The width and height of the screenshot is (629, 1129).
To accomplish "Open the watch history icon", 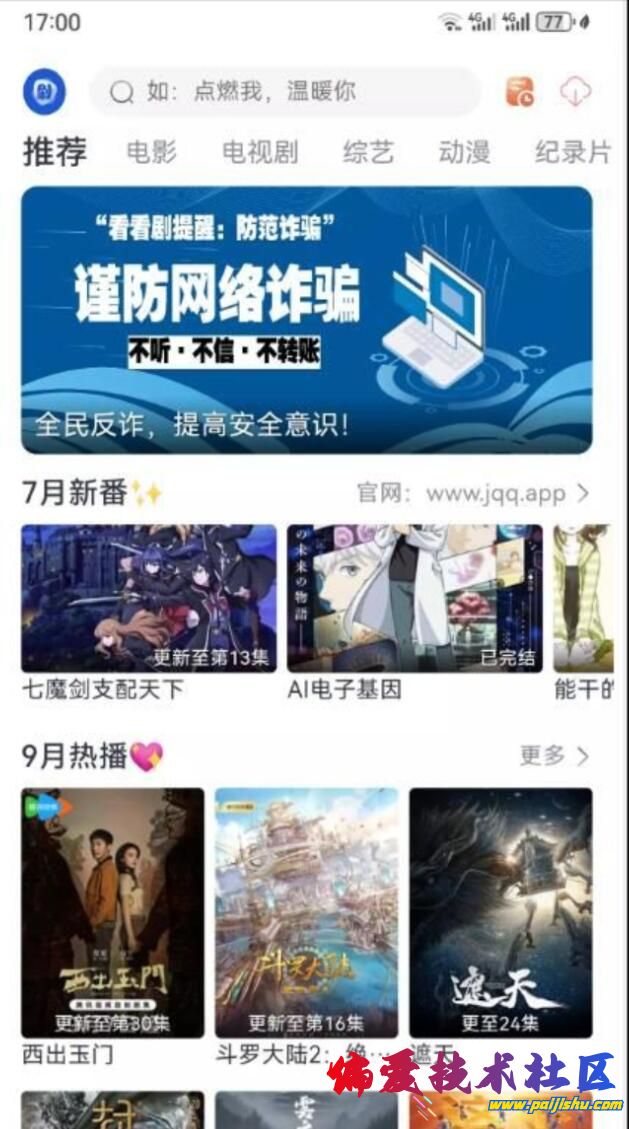I will [x=519, y=92].
